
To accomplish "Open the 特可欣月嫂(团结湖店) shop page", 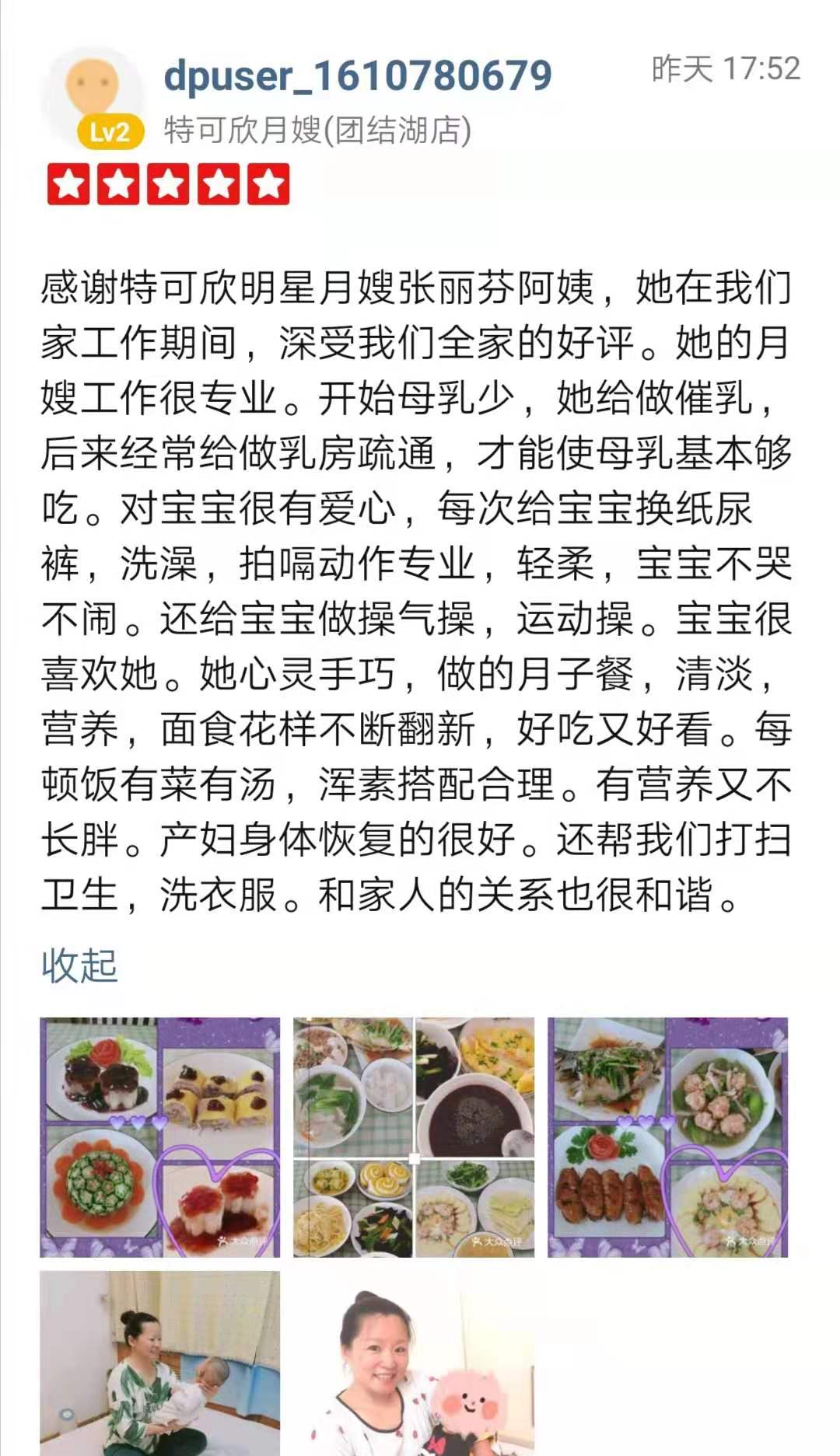I will tap(317, 131).
